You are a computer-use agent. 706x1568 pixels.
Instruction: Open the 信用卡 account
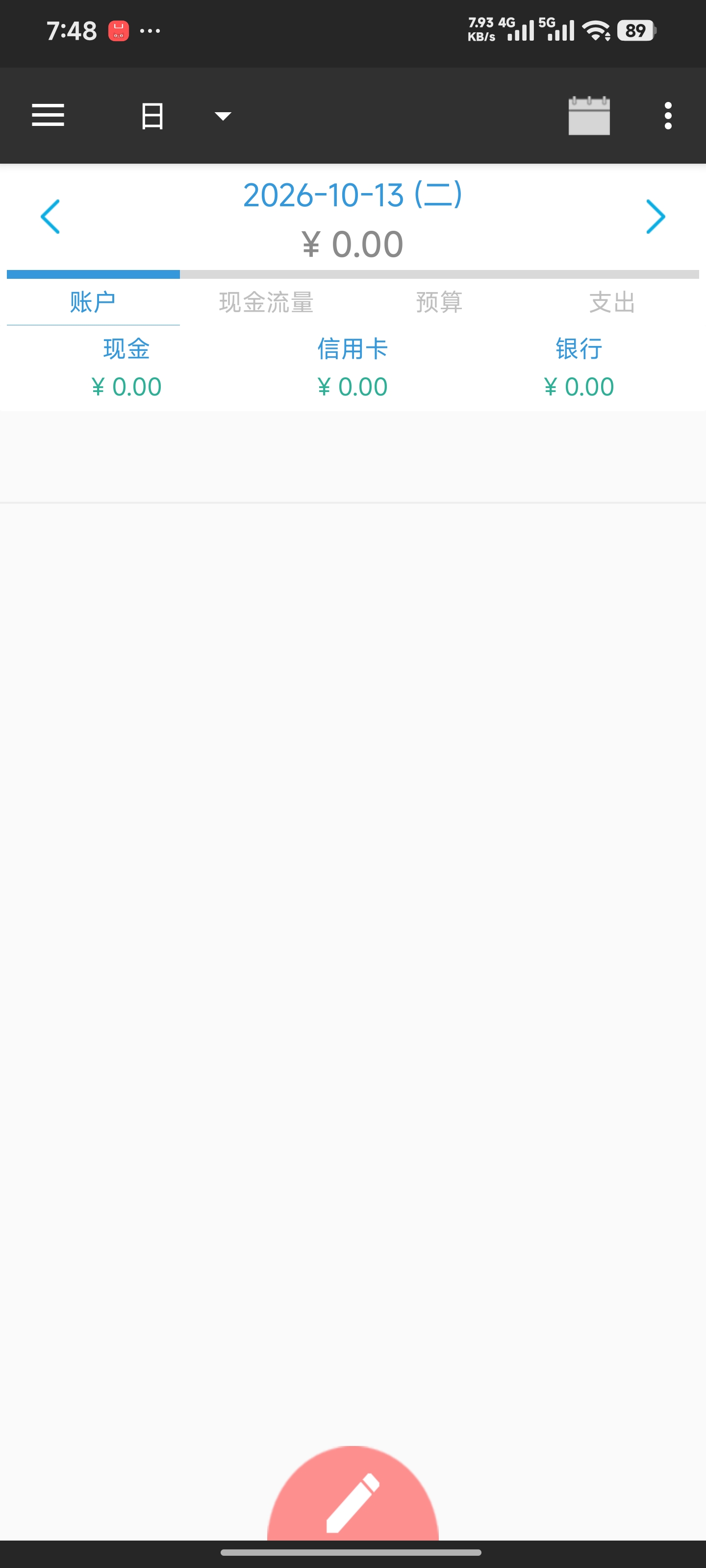[x=353, y=367]
